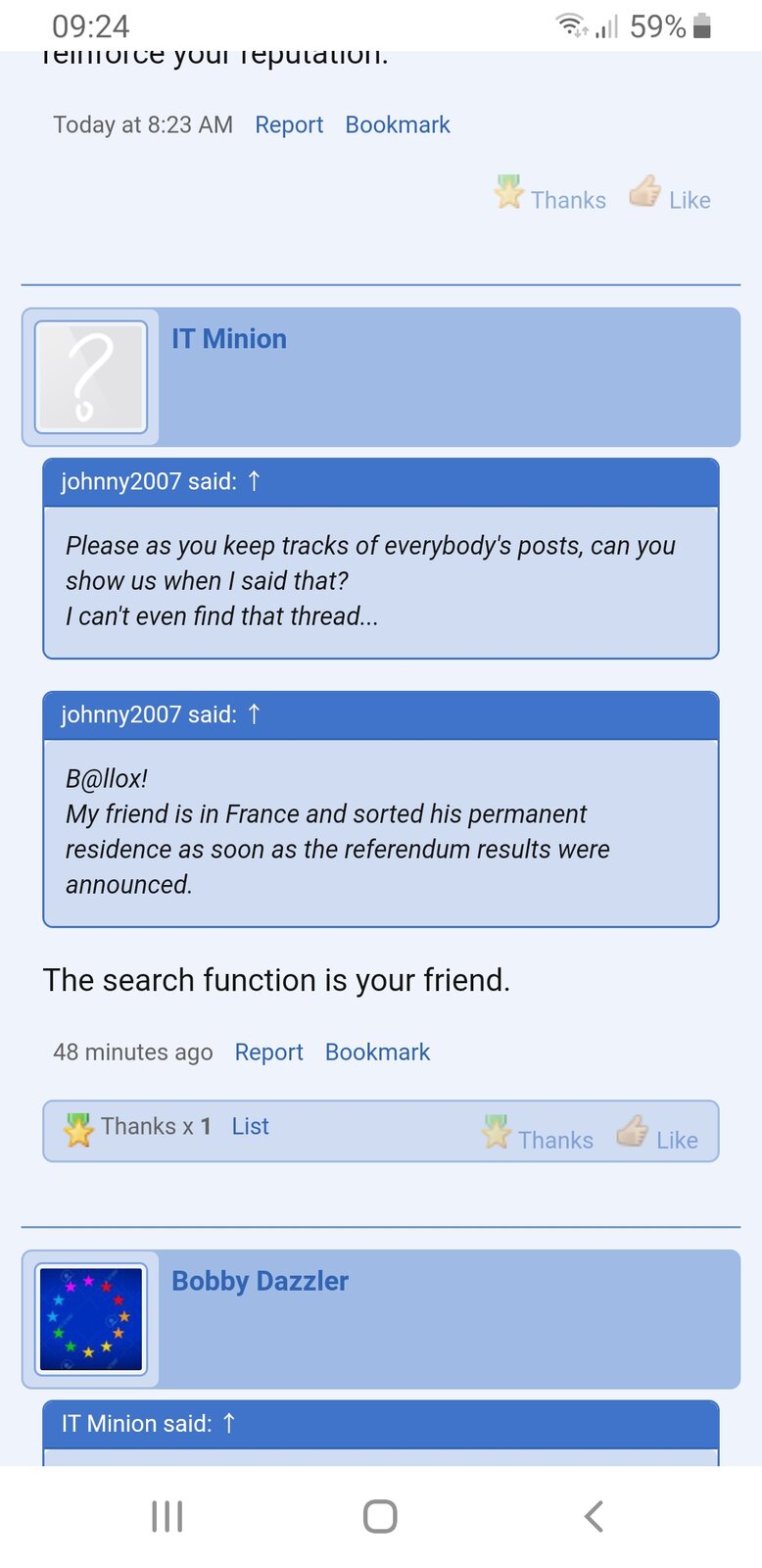Thank IT Minion's post

[539, 1137]
